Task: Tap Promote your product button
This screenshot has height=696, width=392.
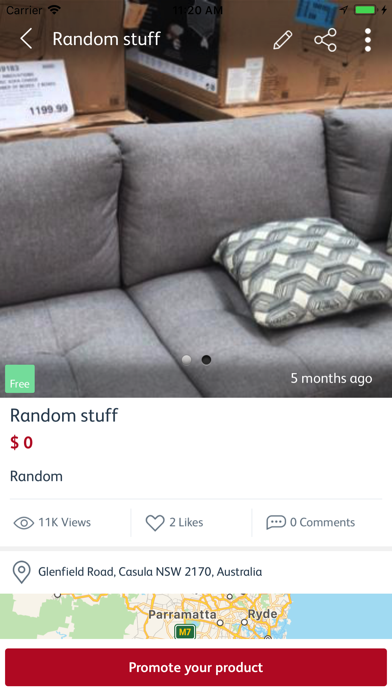Action: click(x=196, y=668)
